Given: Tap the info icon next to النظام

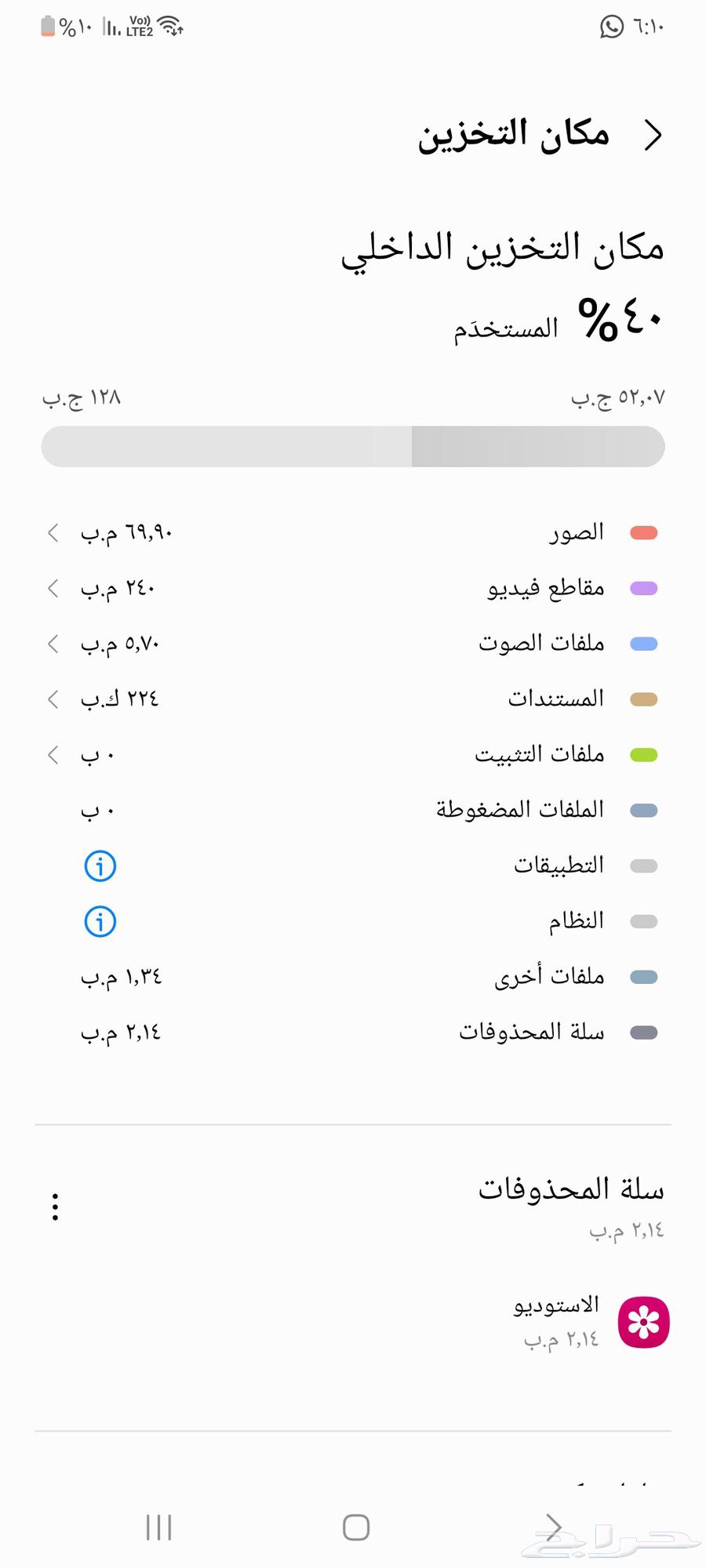Looking at the screenshot, I should click(x=100, y=922).
